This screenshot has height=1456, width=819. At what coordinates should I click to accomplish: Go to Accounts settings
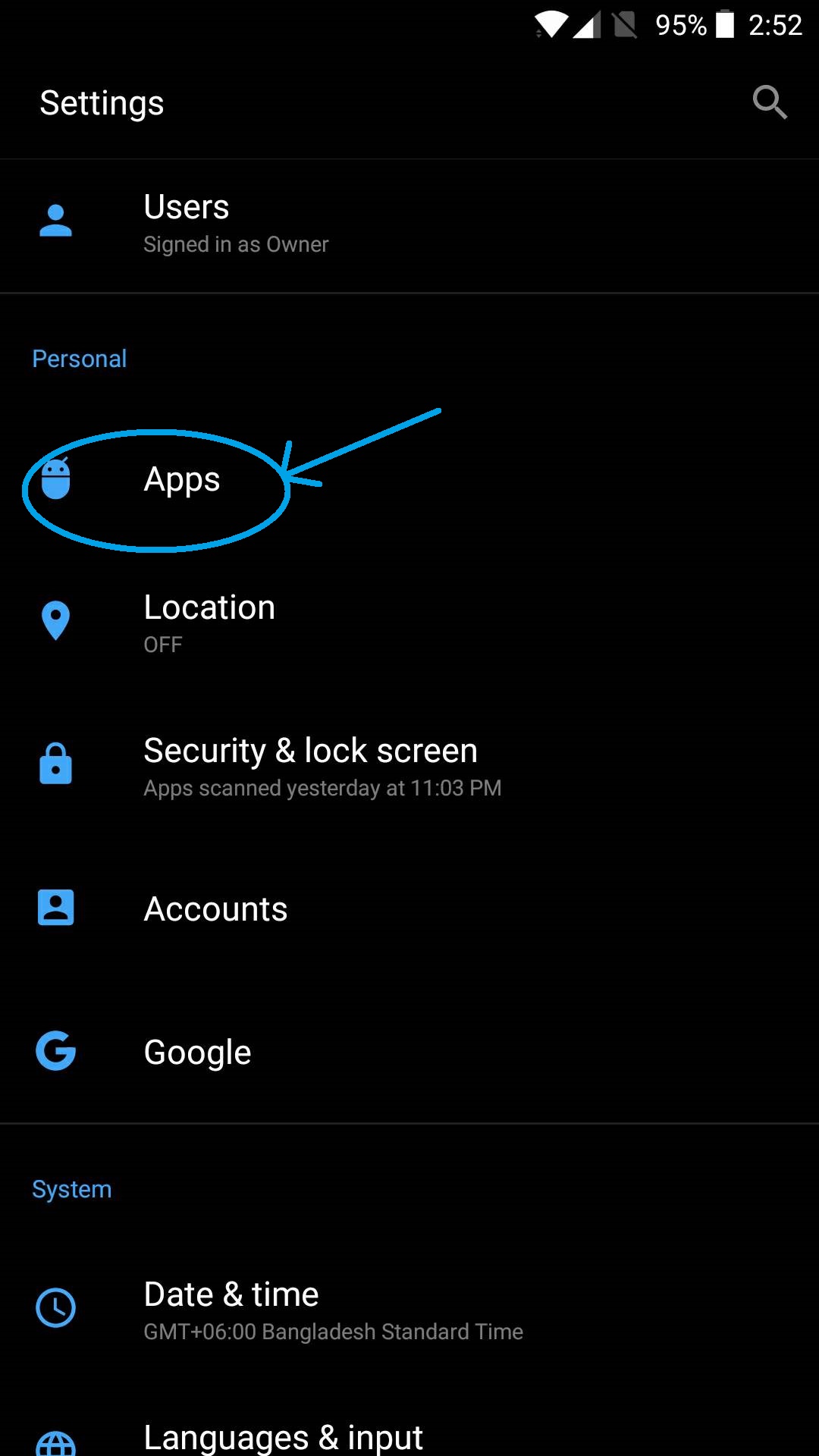(x=409, y=908)
